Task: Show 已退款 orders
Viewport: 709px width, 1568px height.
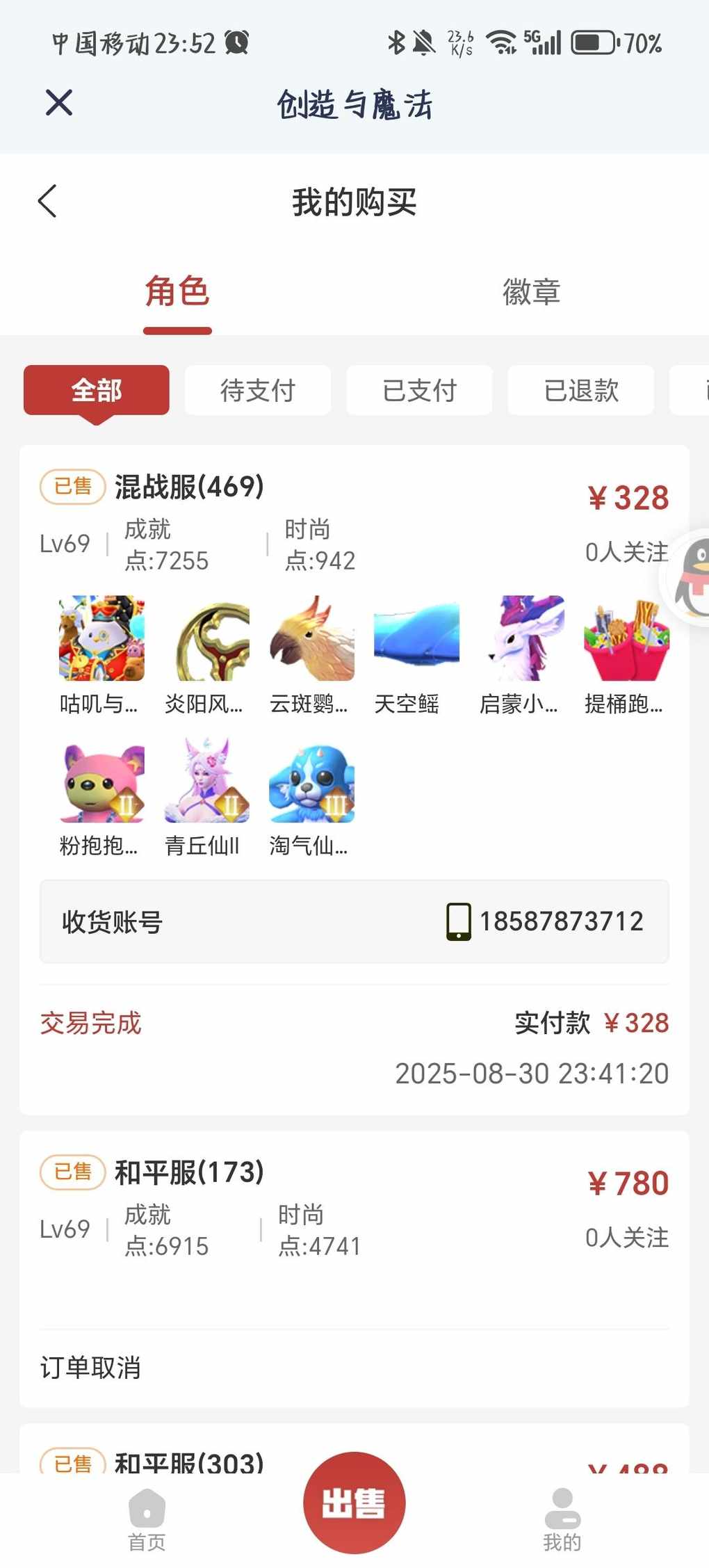Action: [580, 390]
